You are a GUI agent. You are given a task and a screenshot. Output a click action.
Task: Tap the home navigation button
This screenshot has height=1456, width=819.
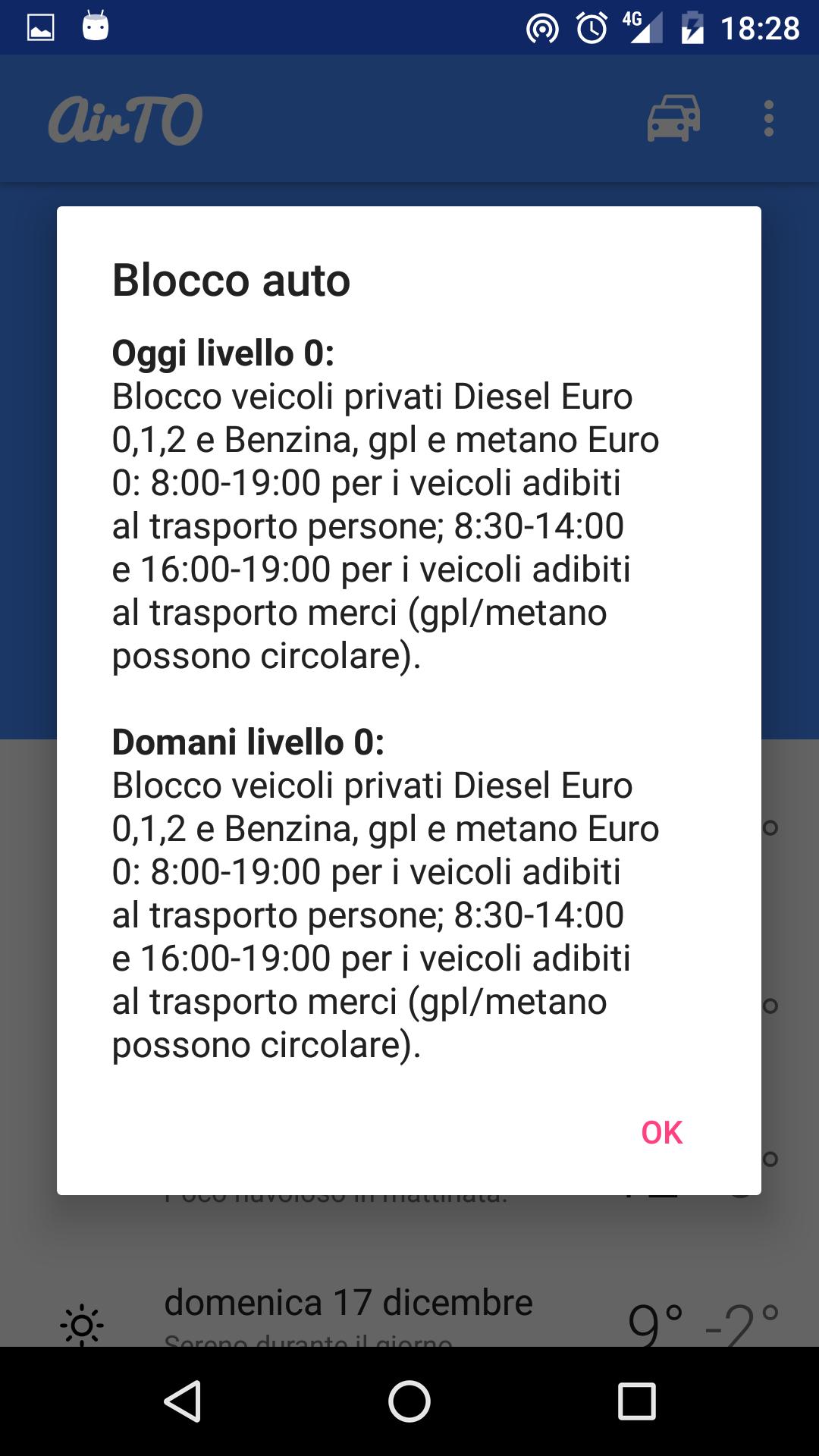click(x=409, y=1401)
